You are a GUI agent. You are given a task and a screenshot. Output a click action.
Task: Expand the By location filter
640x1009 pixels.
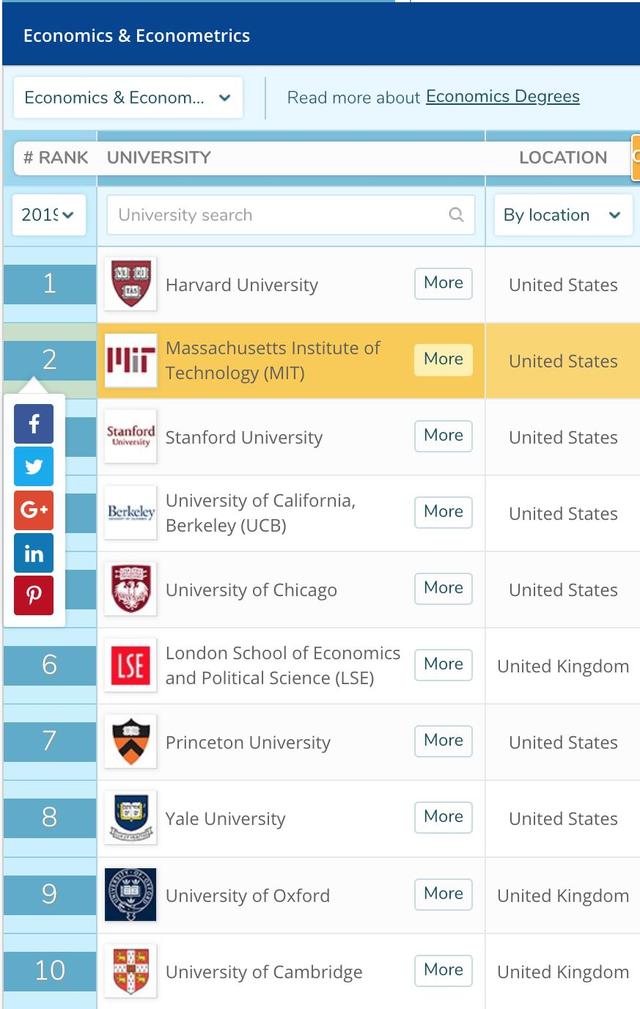[x=562, y=215]
